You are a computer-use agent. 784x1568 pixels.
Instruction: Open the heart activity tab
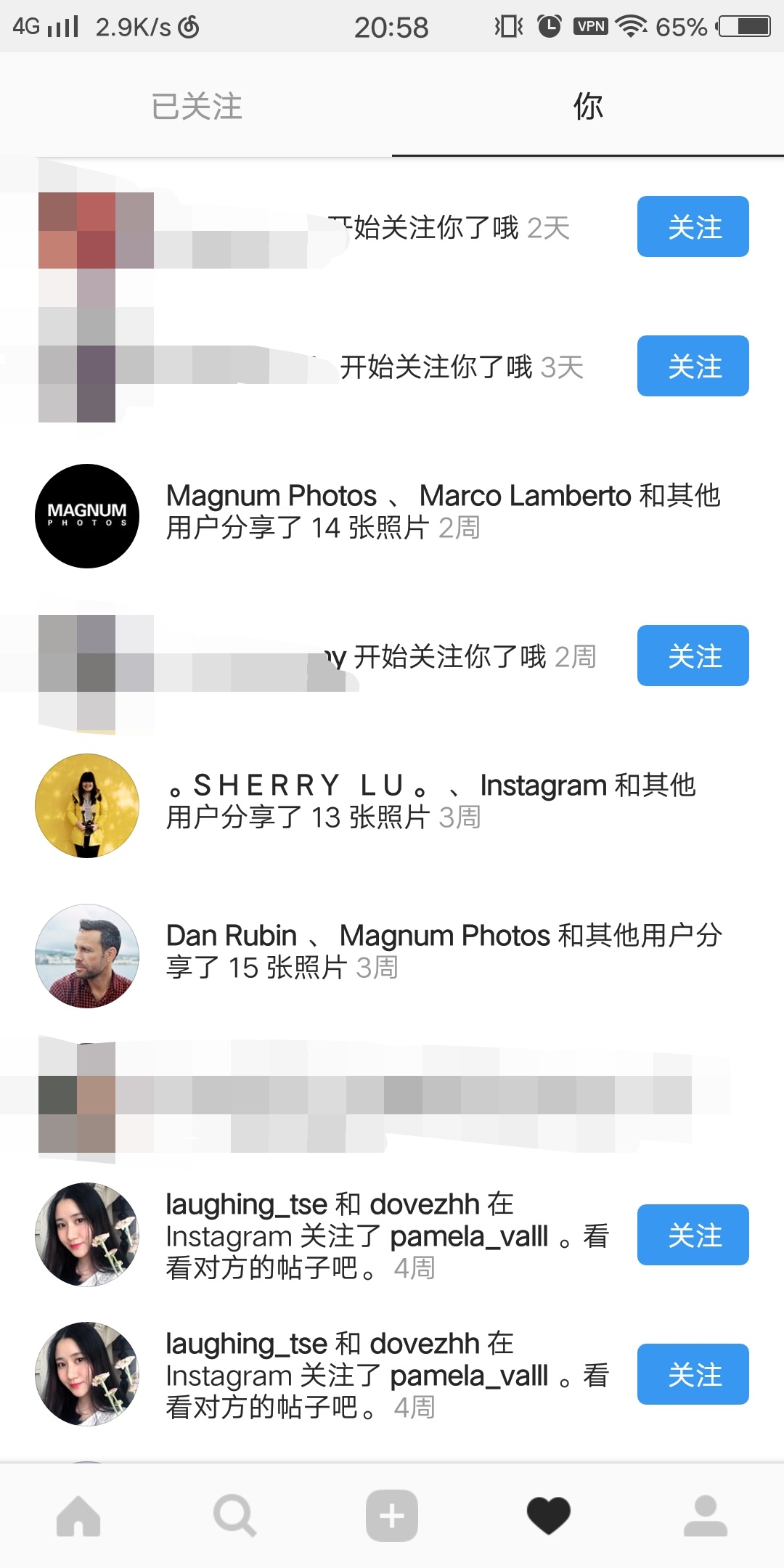click(549, 1516)
